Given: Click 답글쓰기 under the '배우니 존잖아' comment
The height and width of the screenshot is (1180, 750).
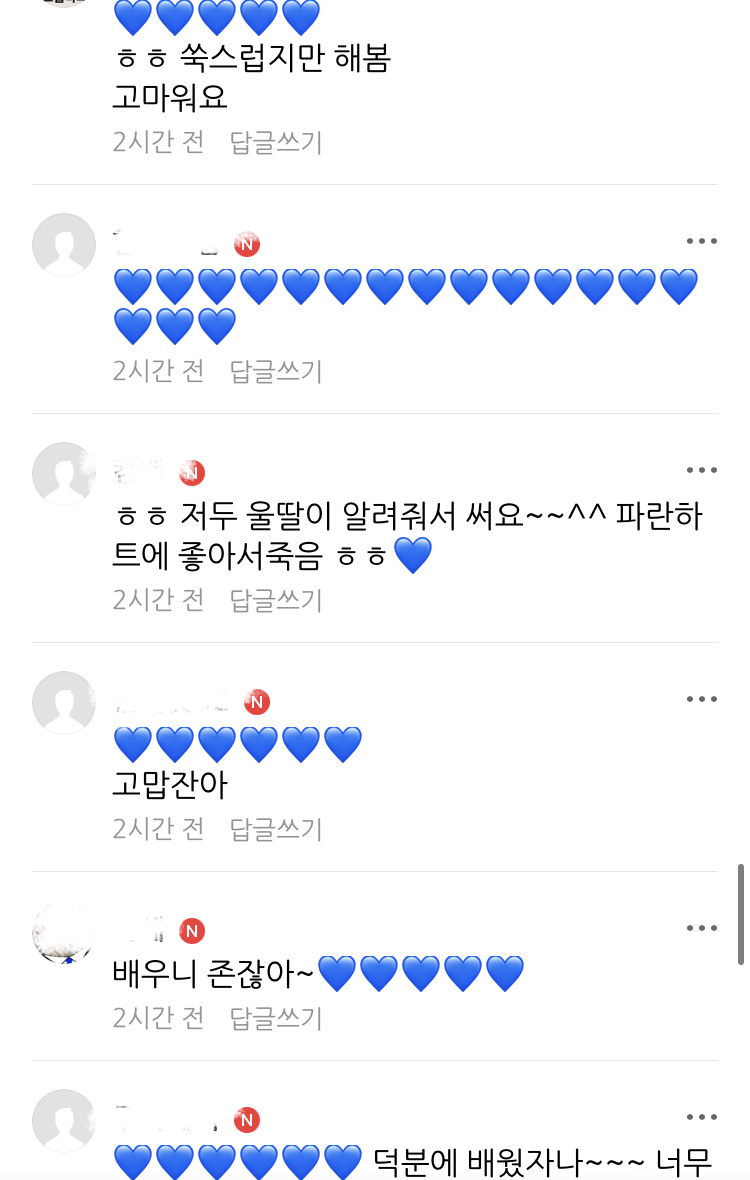Looking at the screenshot, I should 274,1018.
